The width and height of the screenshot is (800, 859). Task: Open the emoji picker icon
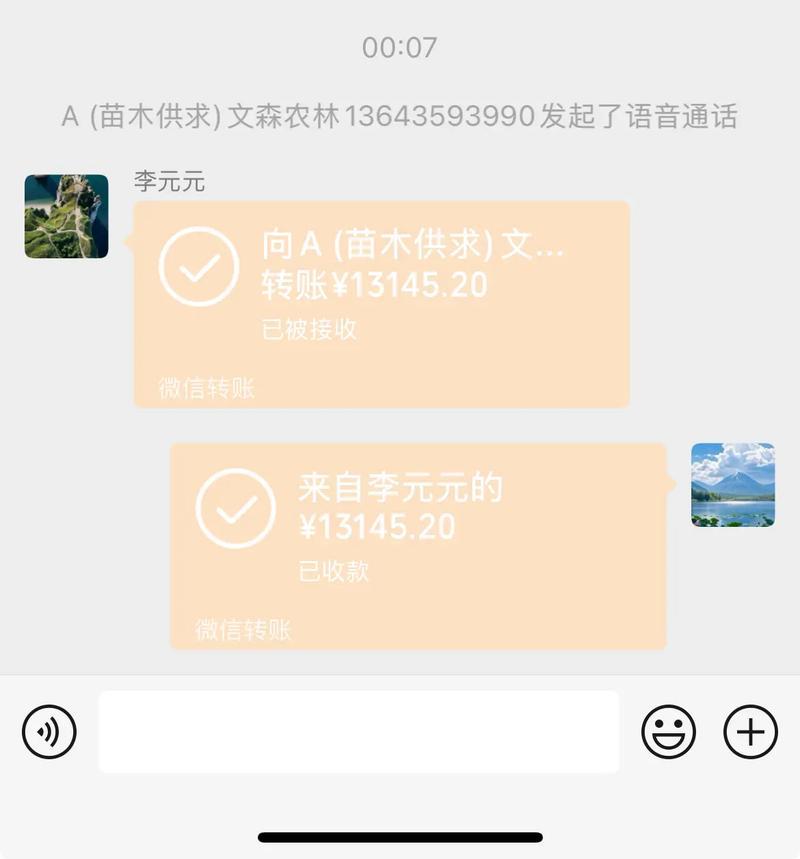(671, 732)
